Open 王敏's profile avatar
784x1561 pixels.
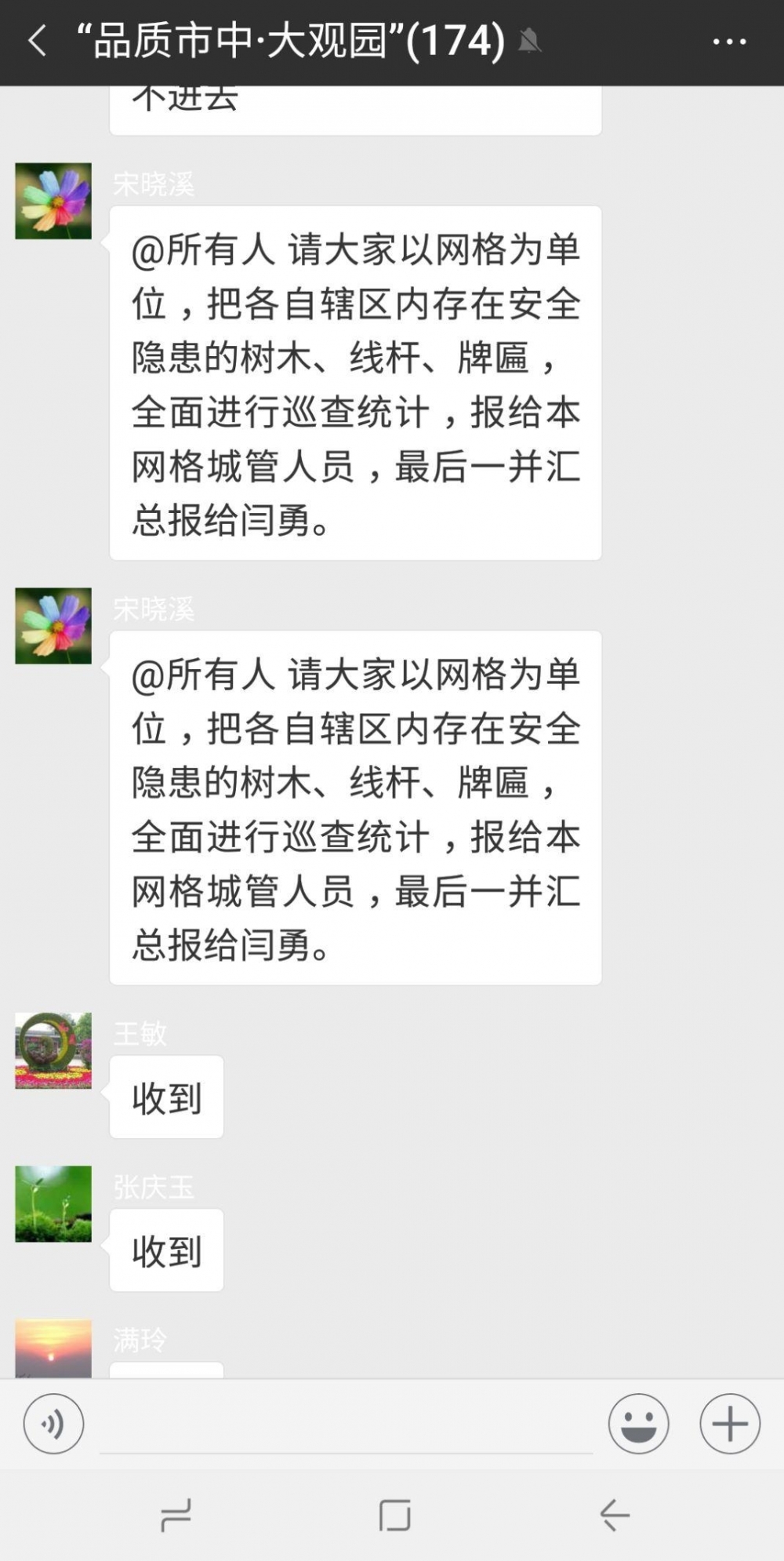coord(53,1050)
